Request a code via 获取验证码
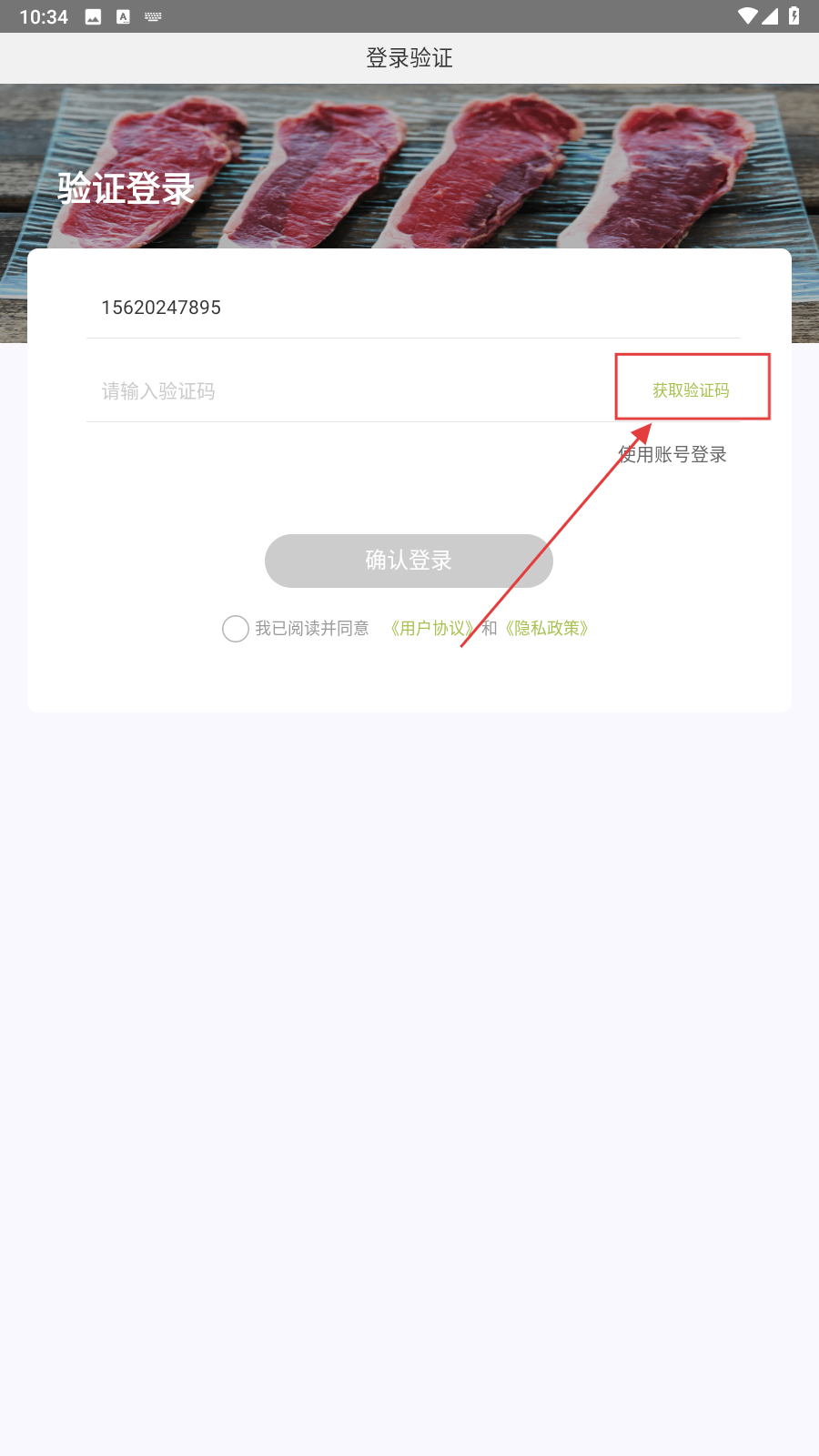This screenshot has height=1456, width=819. click(x=691, y=390)
